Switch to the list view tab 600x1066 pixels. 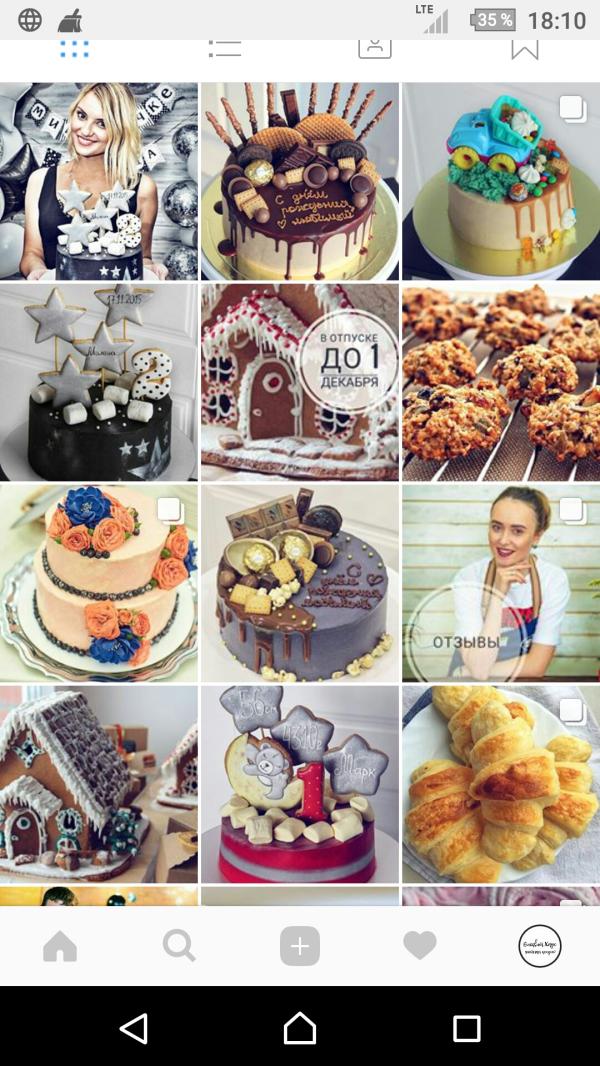coord(225,49)
